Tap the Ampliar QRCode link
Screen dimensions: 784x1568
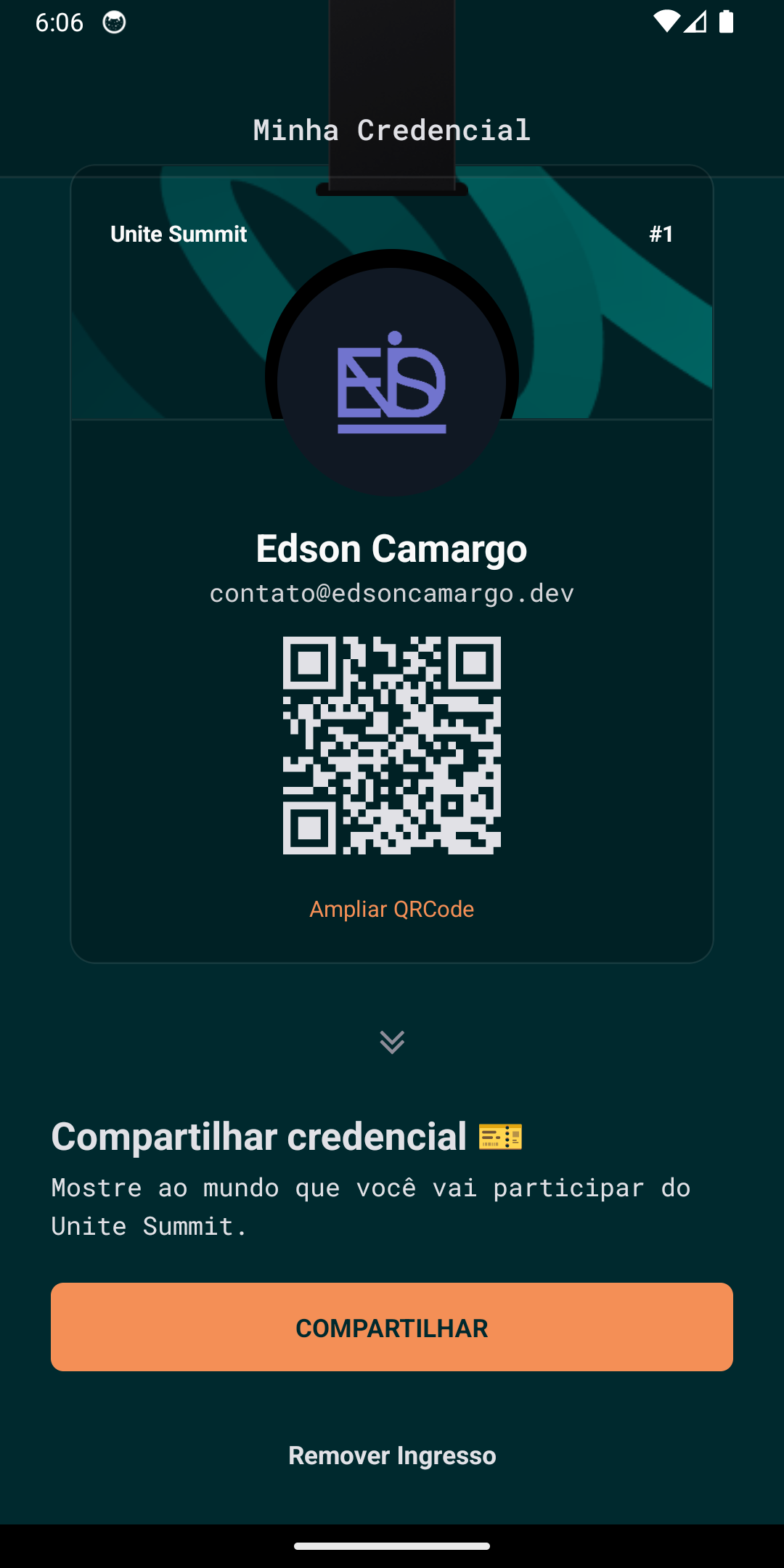tap(392, 909)
